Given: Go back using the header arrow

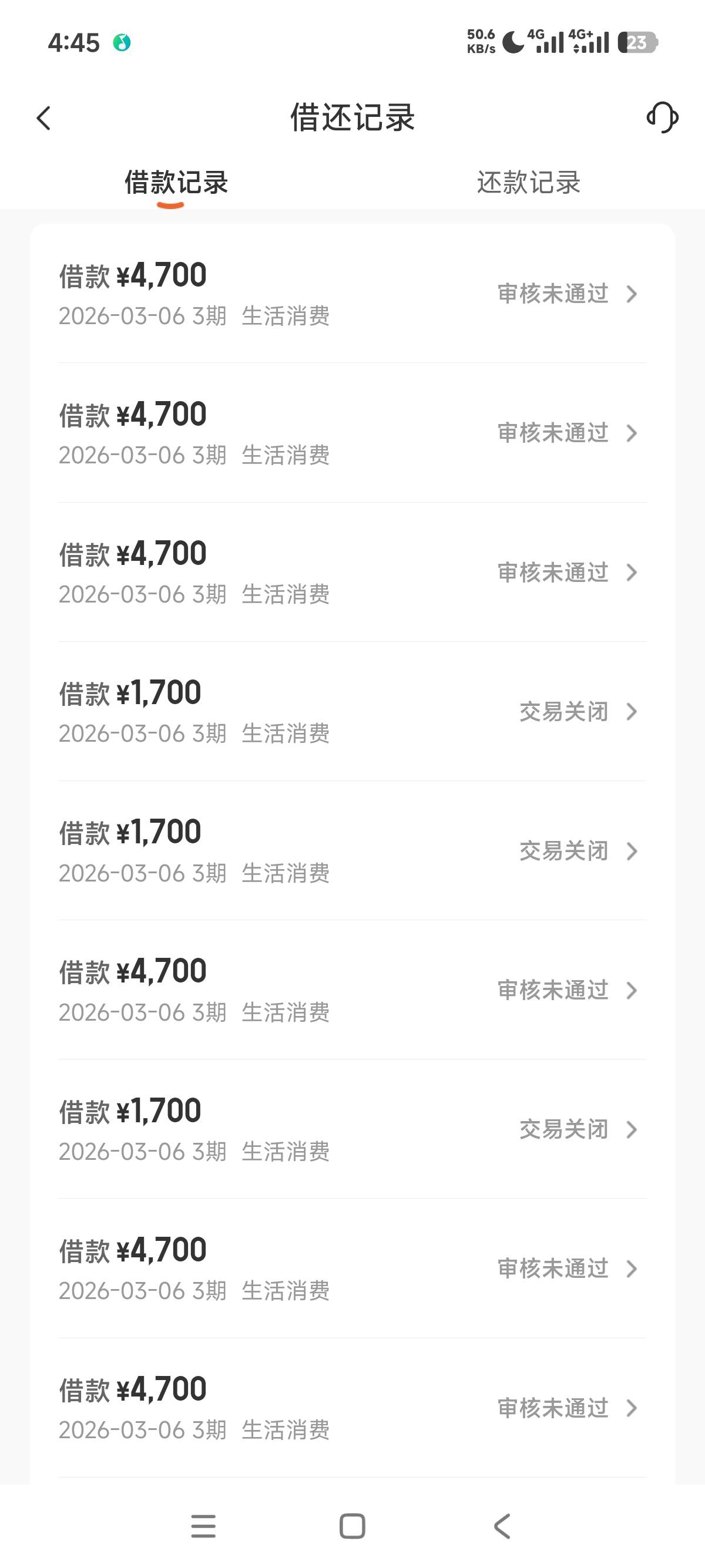Looking at the screenshot, I should [44, 118].
